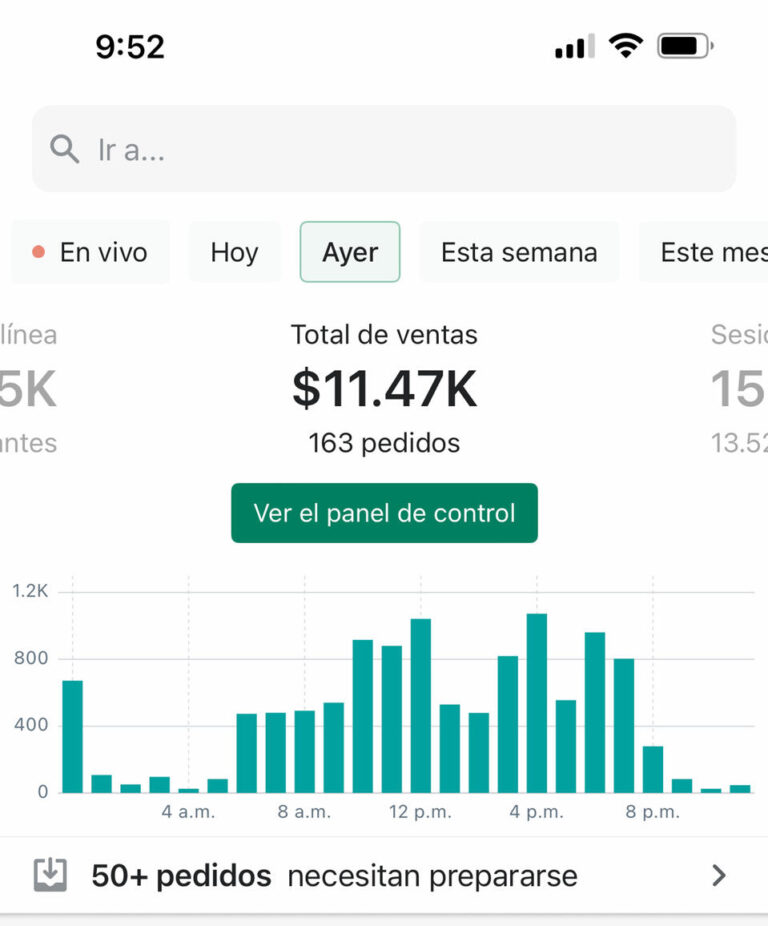Open the 'Ir a...' search field

pos(384,150)
